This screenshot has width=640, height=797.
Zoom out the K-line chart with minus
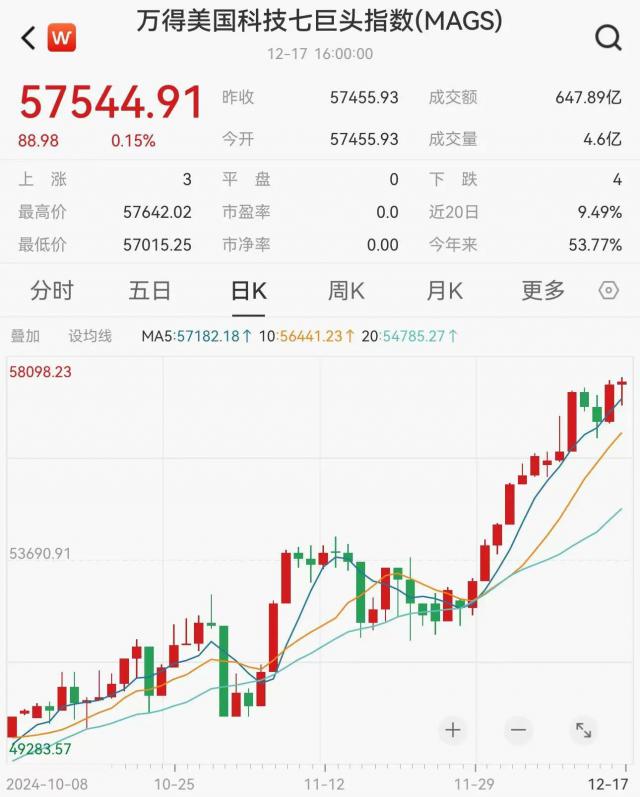click(518, 730)
